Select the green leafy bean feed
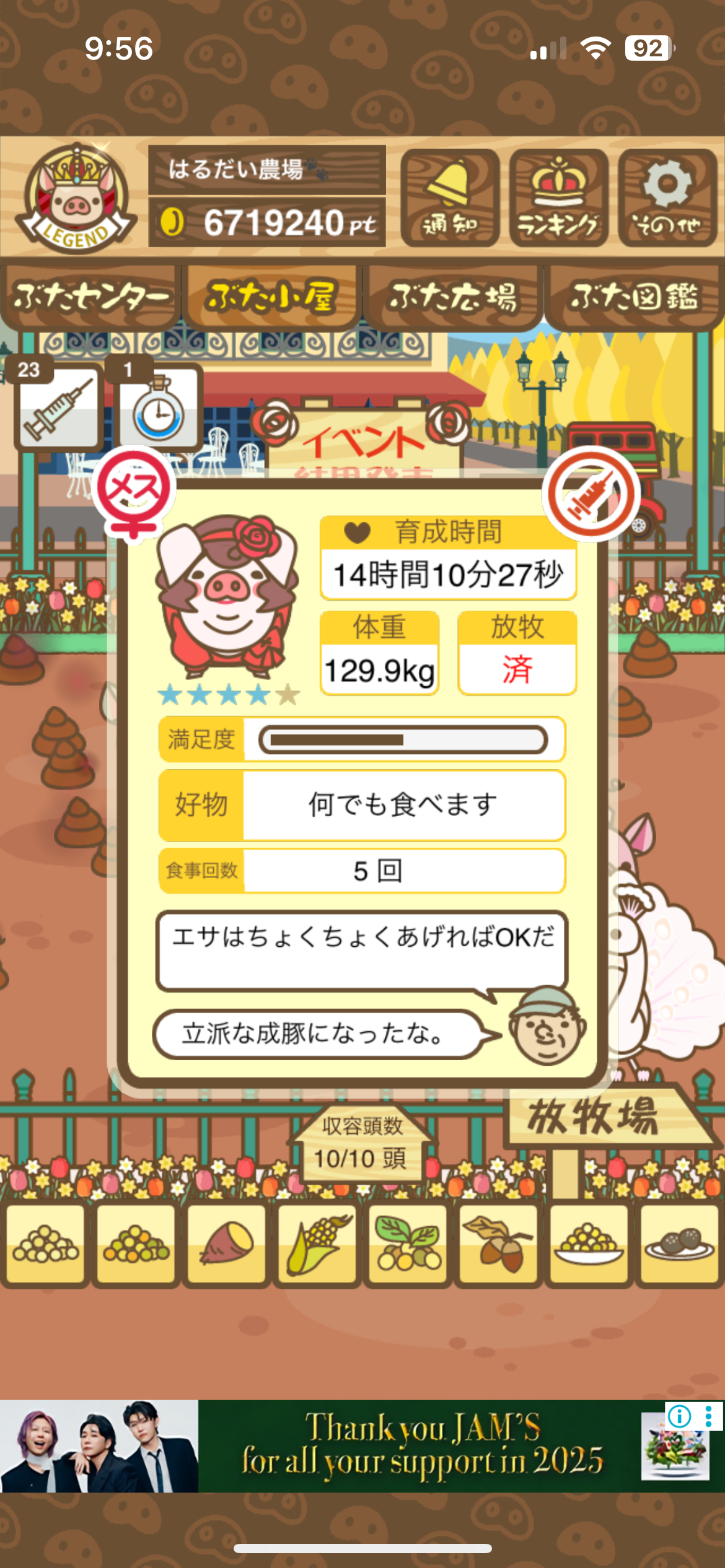The width and height of the screenshot is (725, 1568). [408, 1243]
